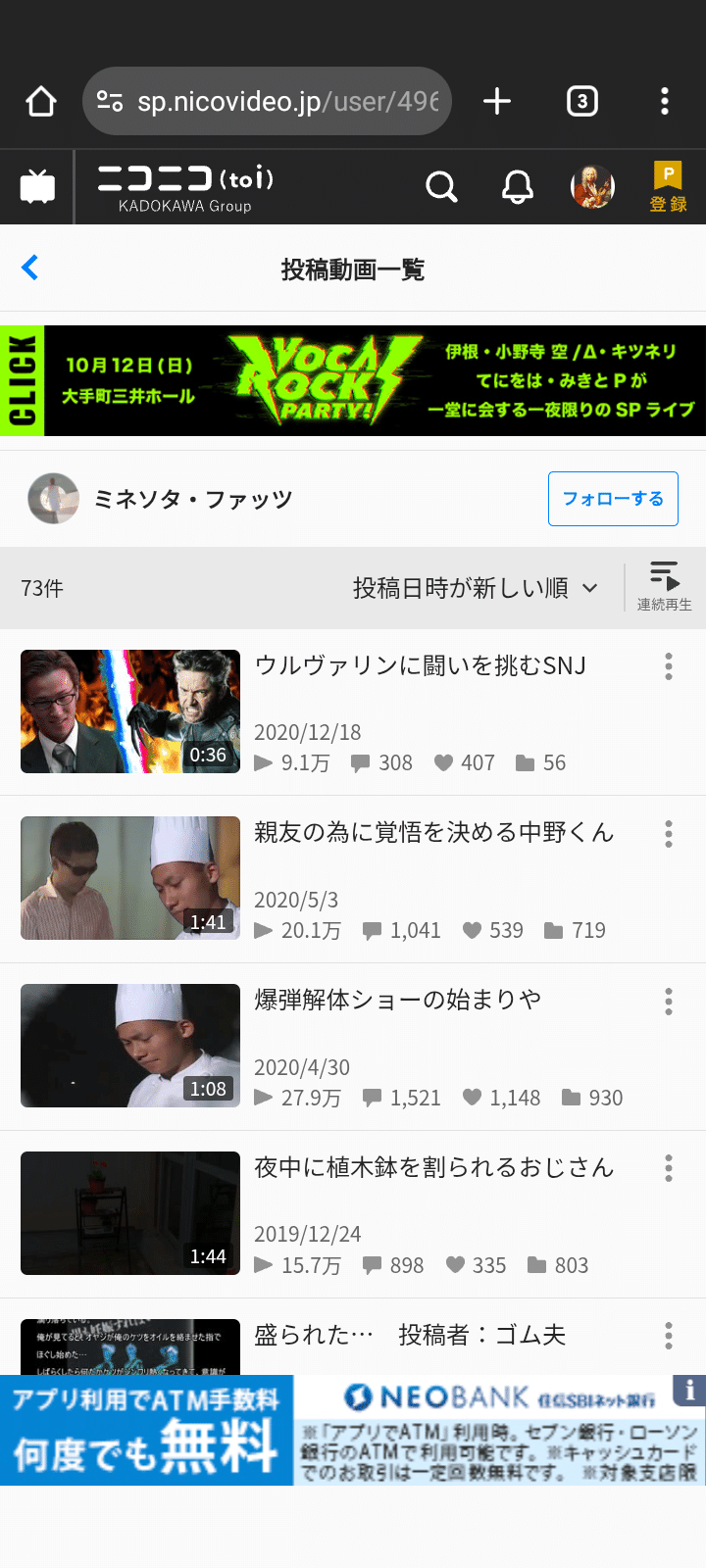Viewport: 706px width, 1568px height.
Task: Open notifications via the bell icon
Action: (x=518, y=186)
